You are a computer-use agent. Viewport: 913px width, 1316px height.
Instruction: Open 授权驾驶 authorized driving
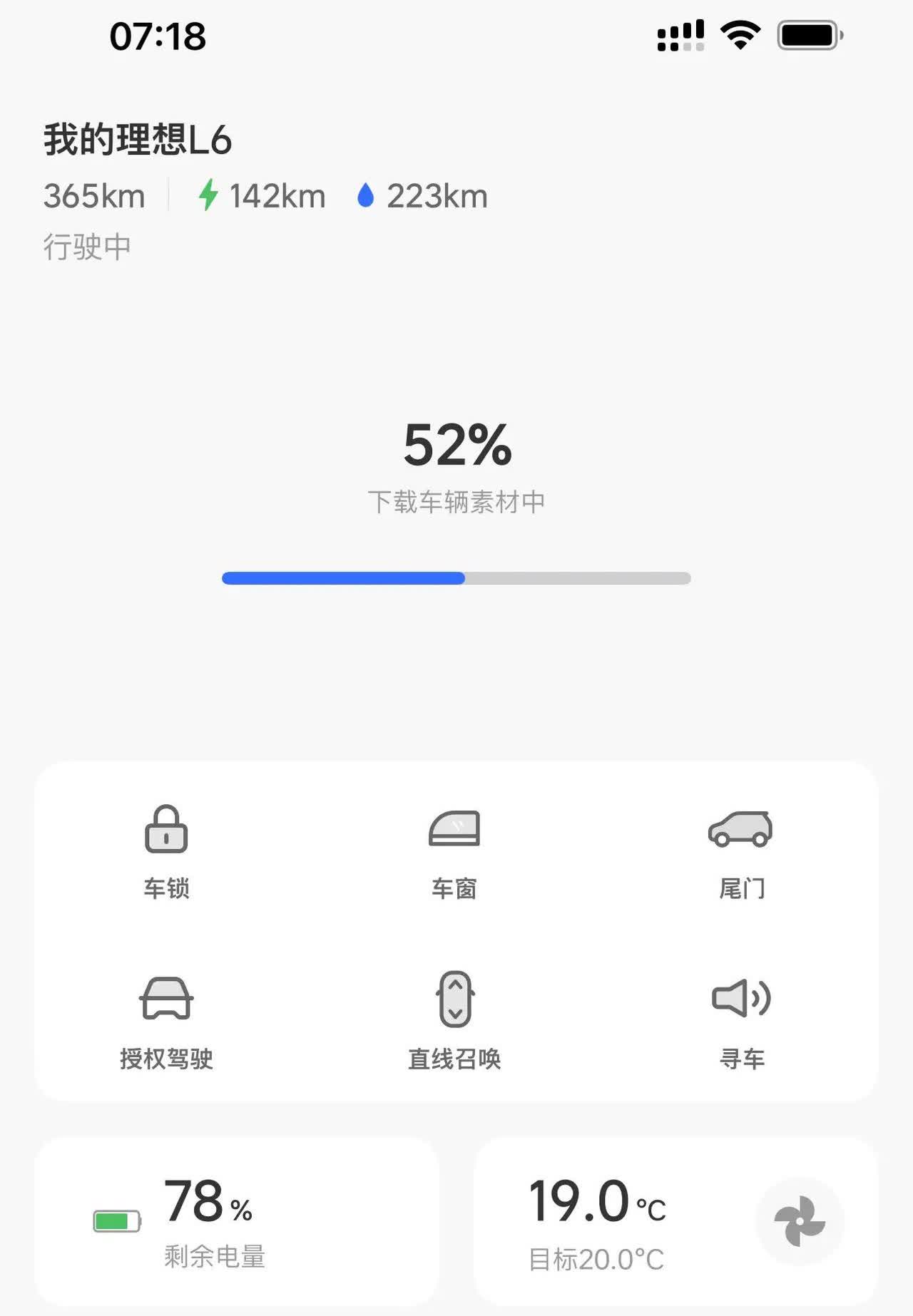[166, 1019]
